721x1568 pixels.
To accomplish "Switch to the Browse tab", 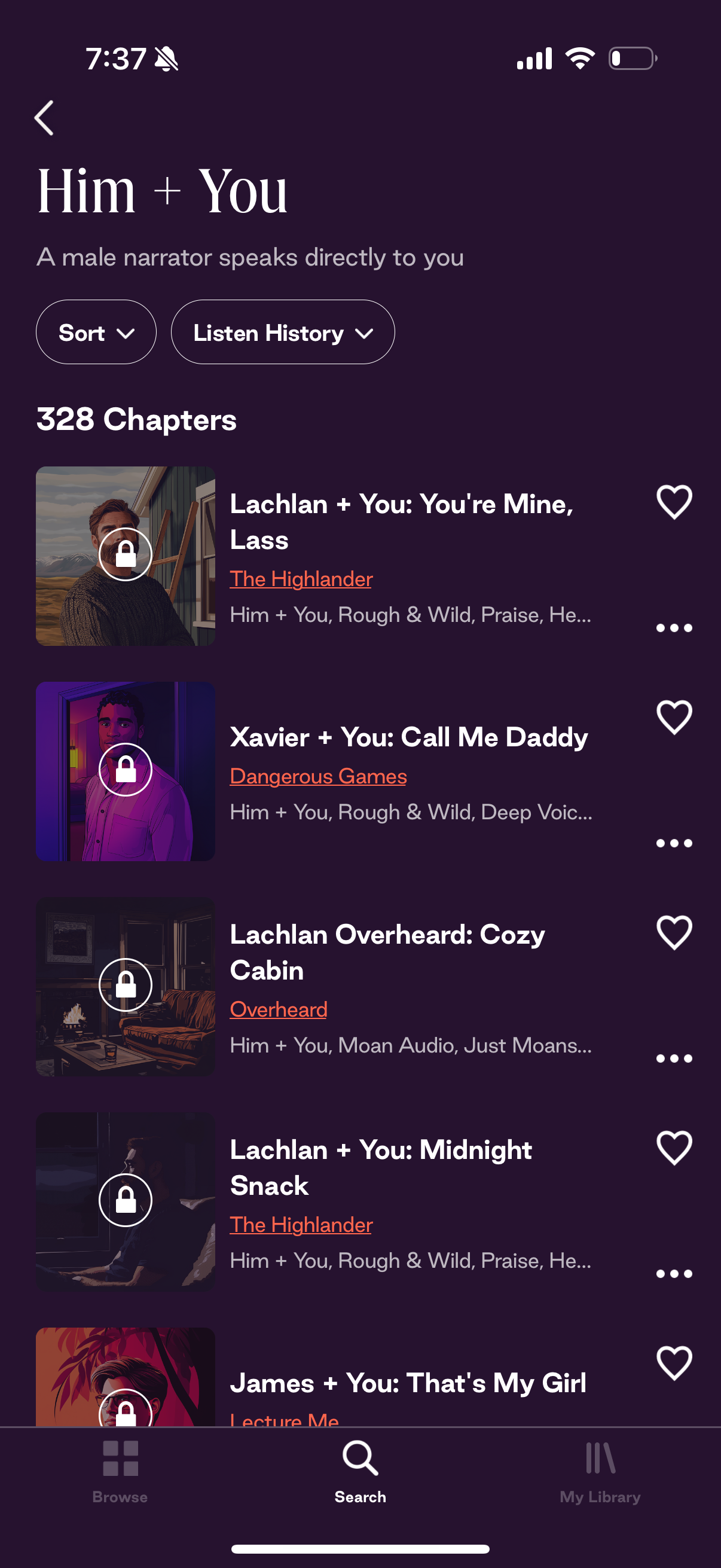I will pos(120,1471).
